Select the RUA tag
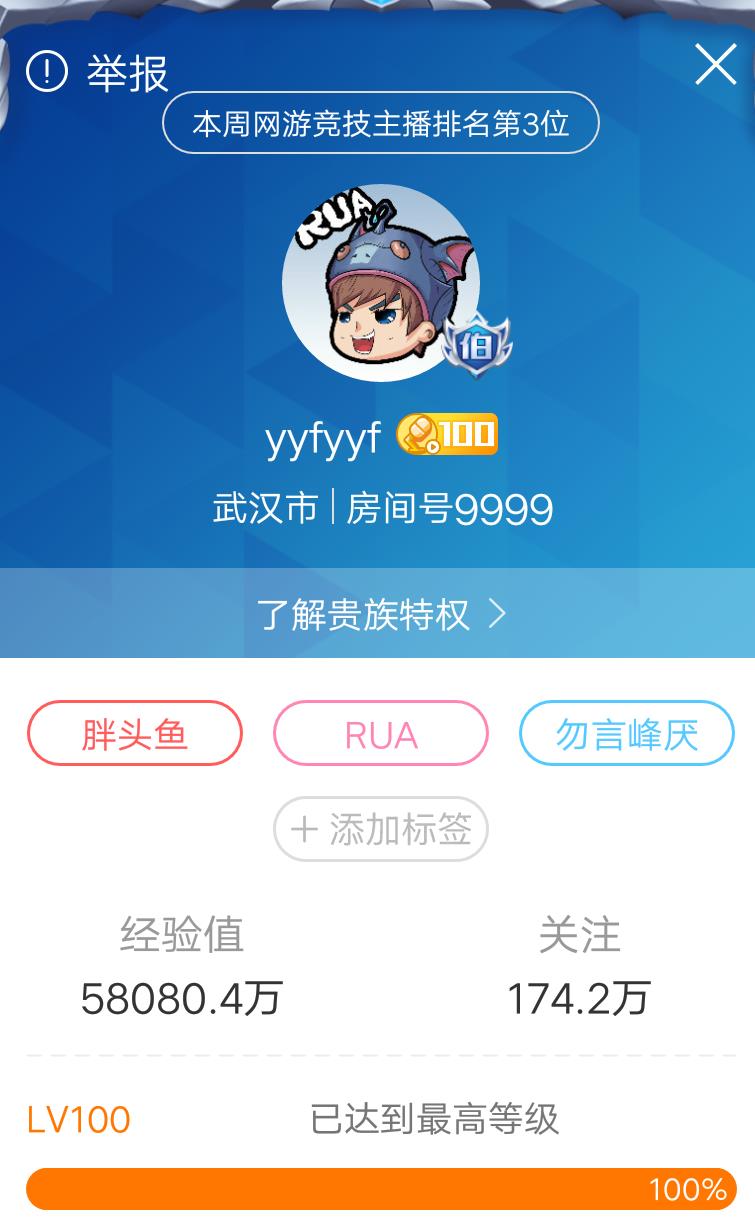Screen dimensions: 755x1225 (380, 734)
